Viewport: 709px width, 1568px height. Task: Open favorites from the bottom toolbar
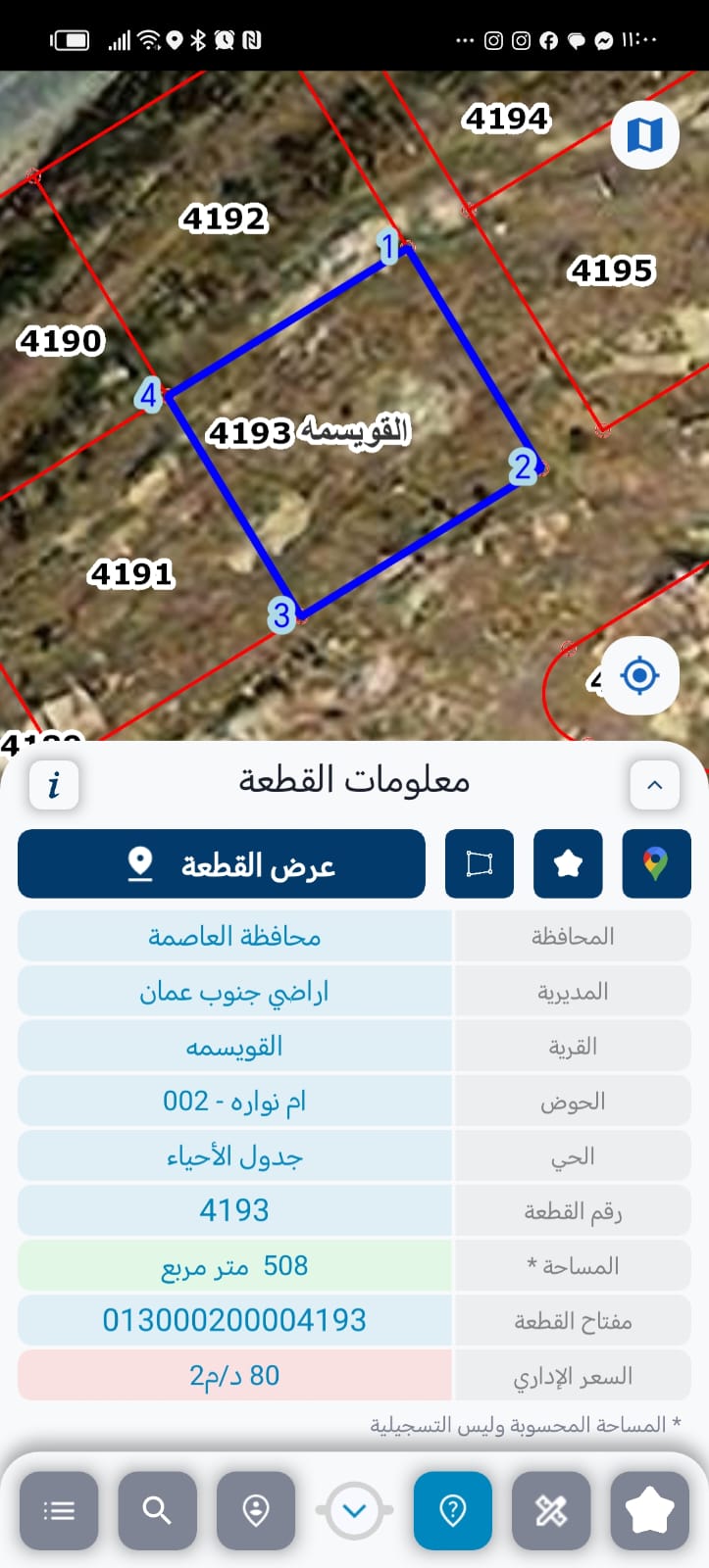coord(649,1510)
